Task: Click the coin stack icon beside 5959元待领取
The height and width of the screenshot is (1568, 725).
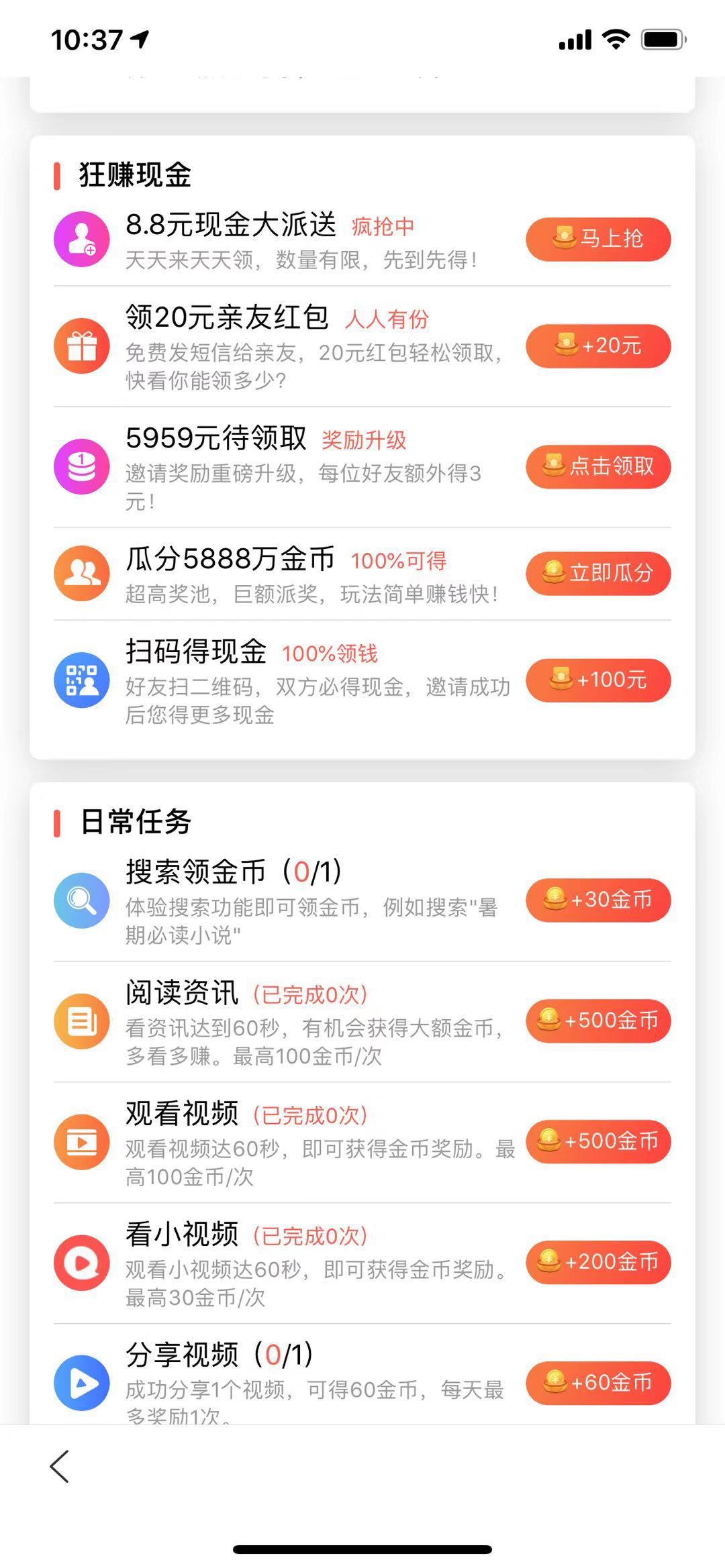Action: coord(81,468)
